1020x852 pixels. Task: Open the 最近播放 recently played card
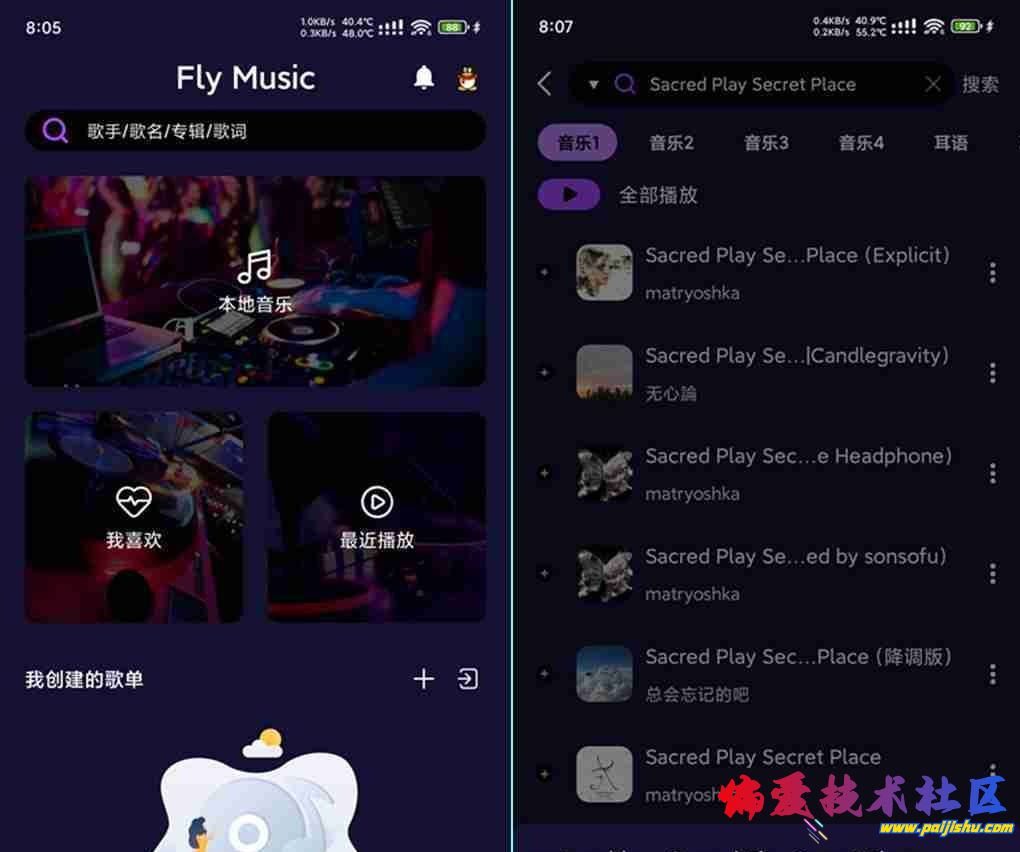tap(377, 517)
